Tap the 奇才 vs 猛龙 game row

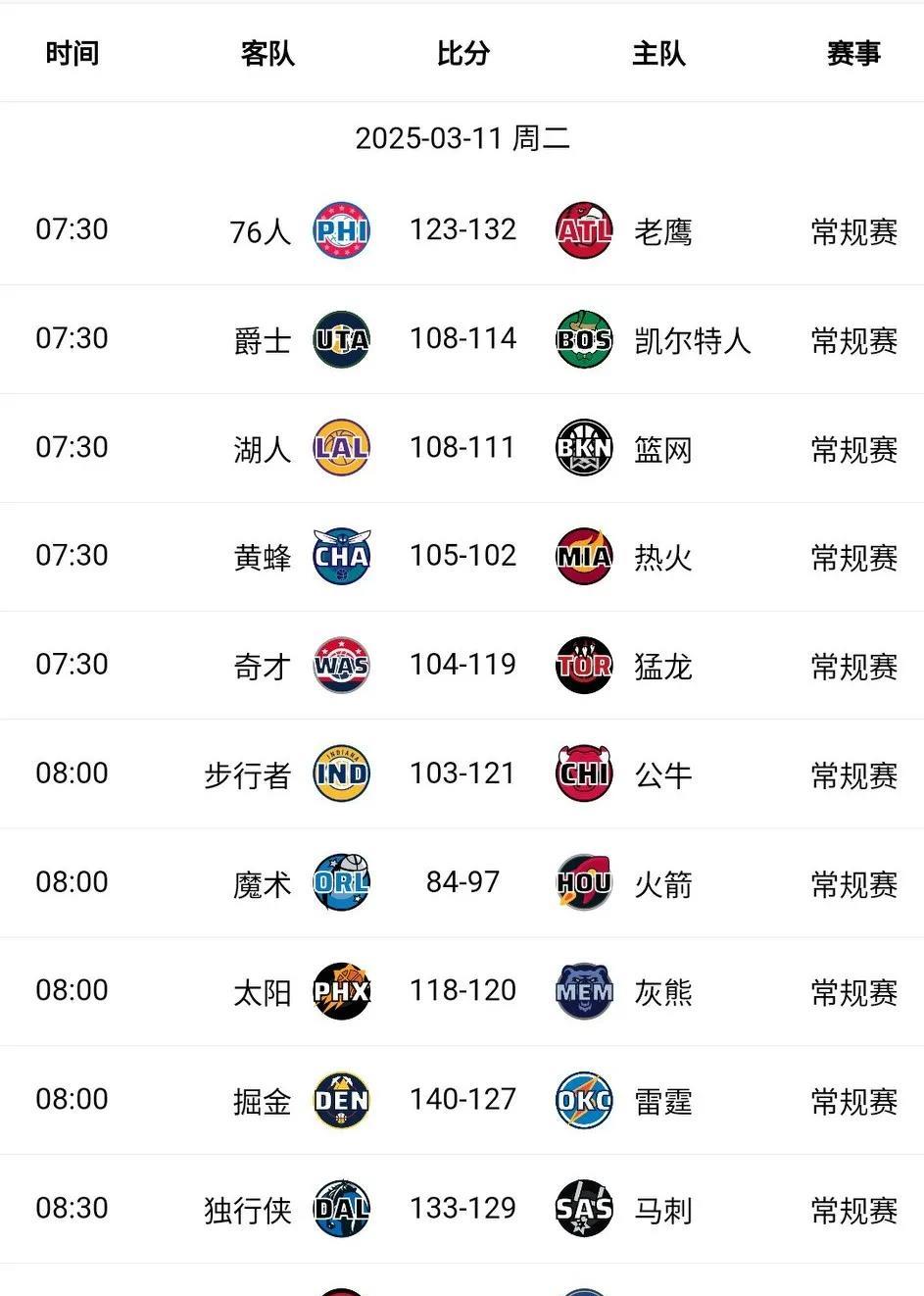coord(462,665)
